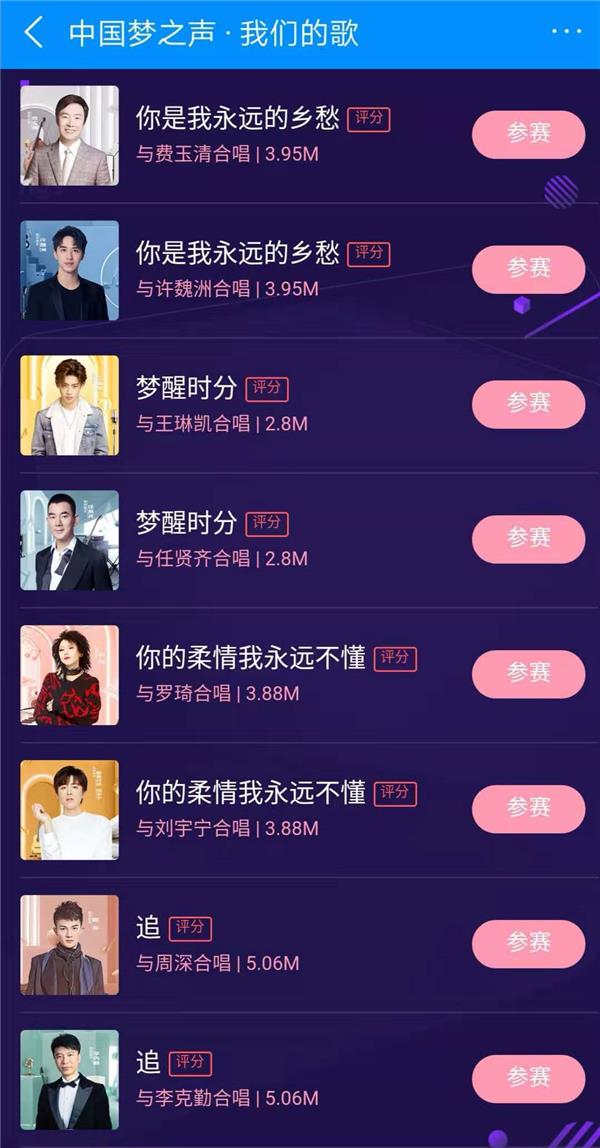Tap 参赛 for 梦醒时分 with 王琳凯

[x=528, y=404]
